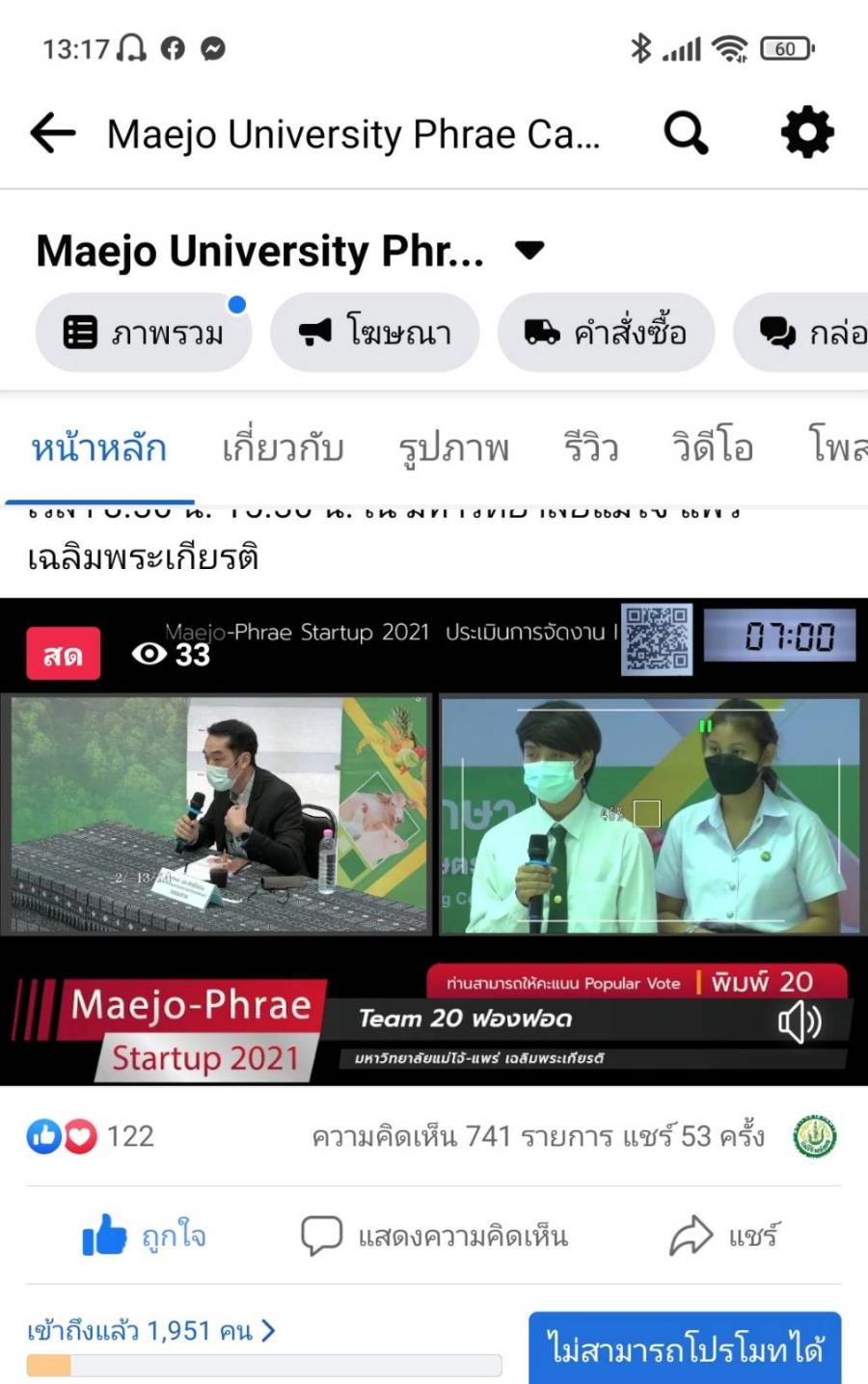This screenshot has width=868, height=1384.
Task: Switch to the รูปภาพ tab
Action: (x=453, y=448)
